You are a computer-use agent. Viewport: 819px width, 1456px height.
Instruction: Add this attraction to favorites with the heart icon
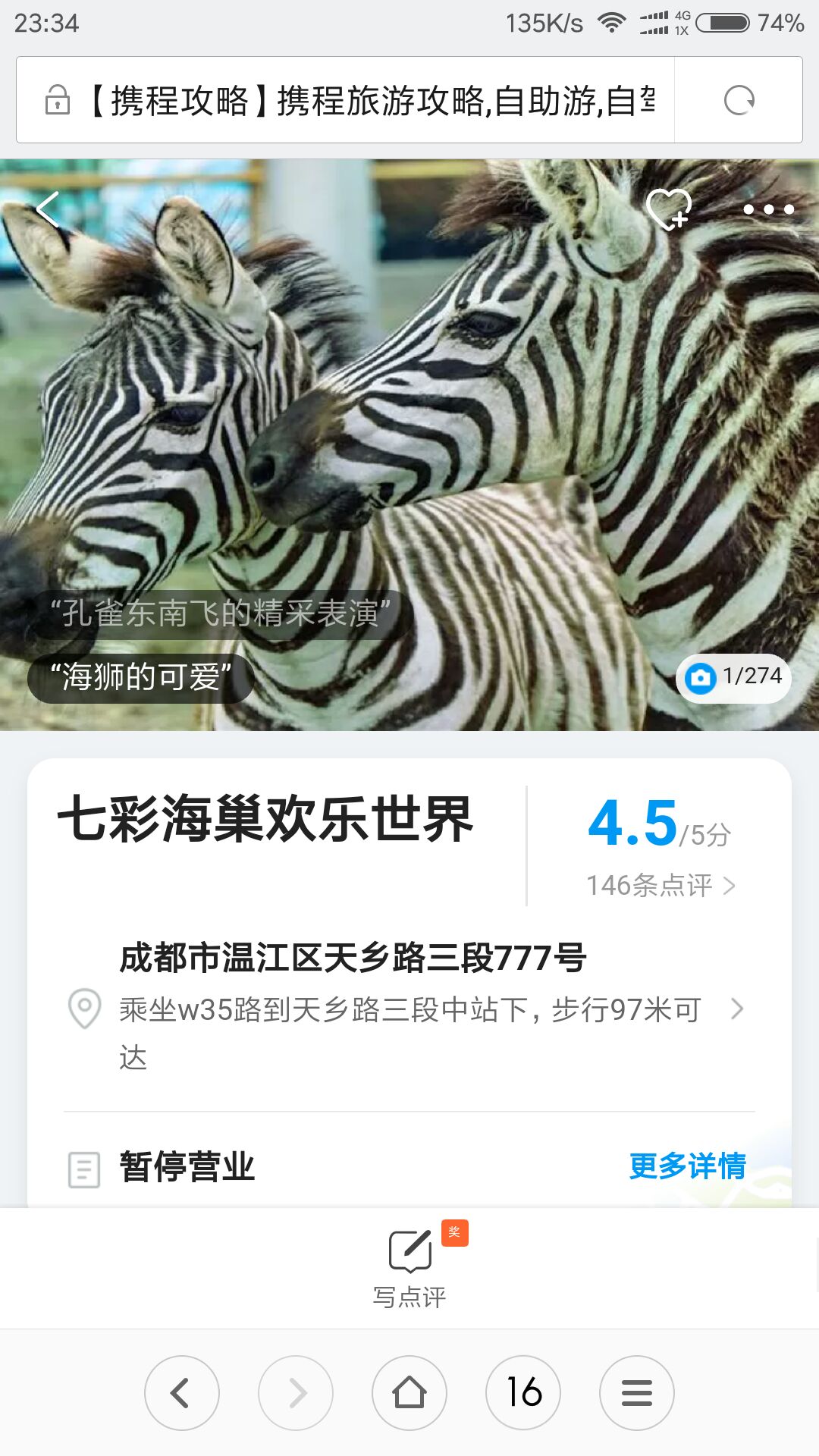(669, 209)
